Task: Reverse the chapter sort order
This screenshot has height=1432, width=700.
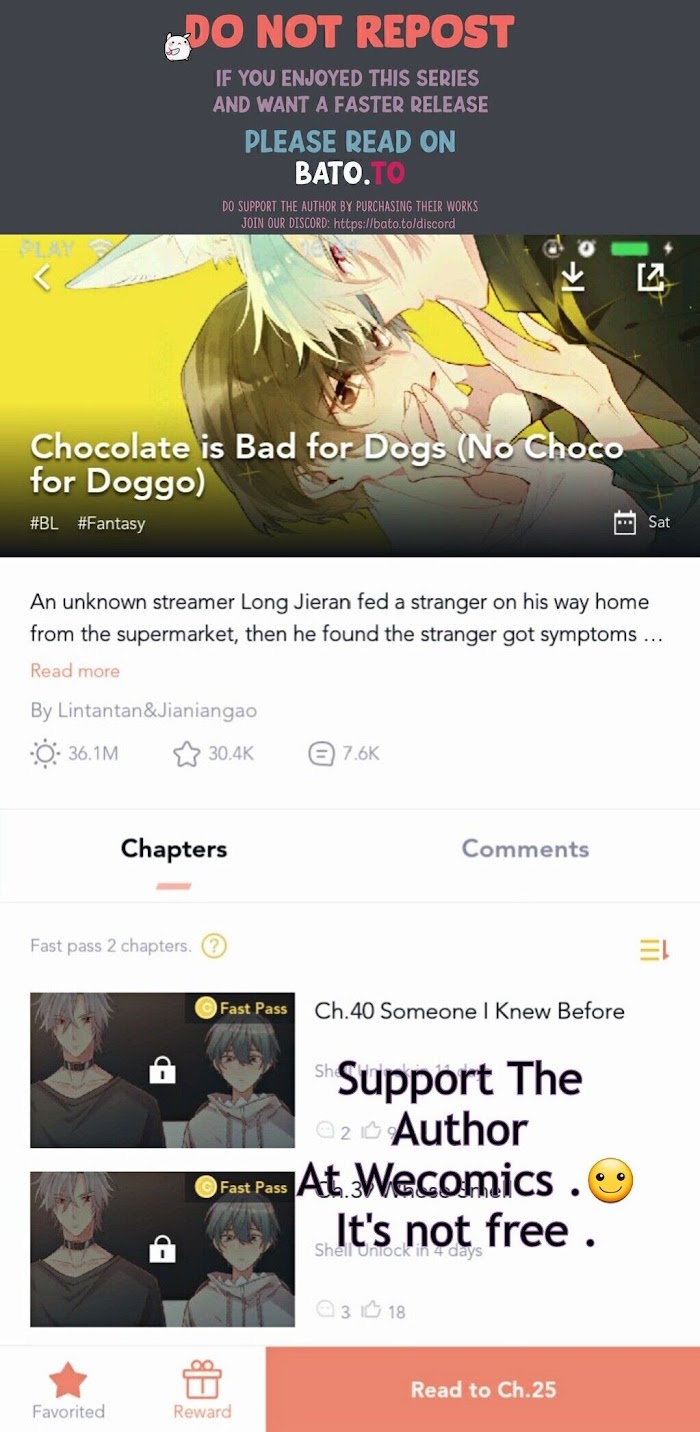Action: [x=654, y=949]
